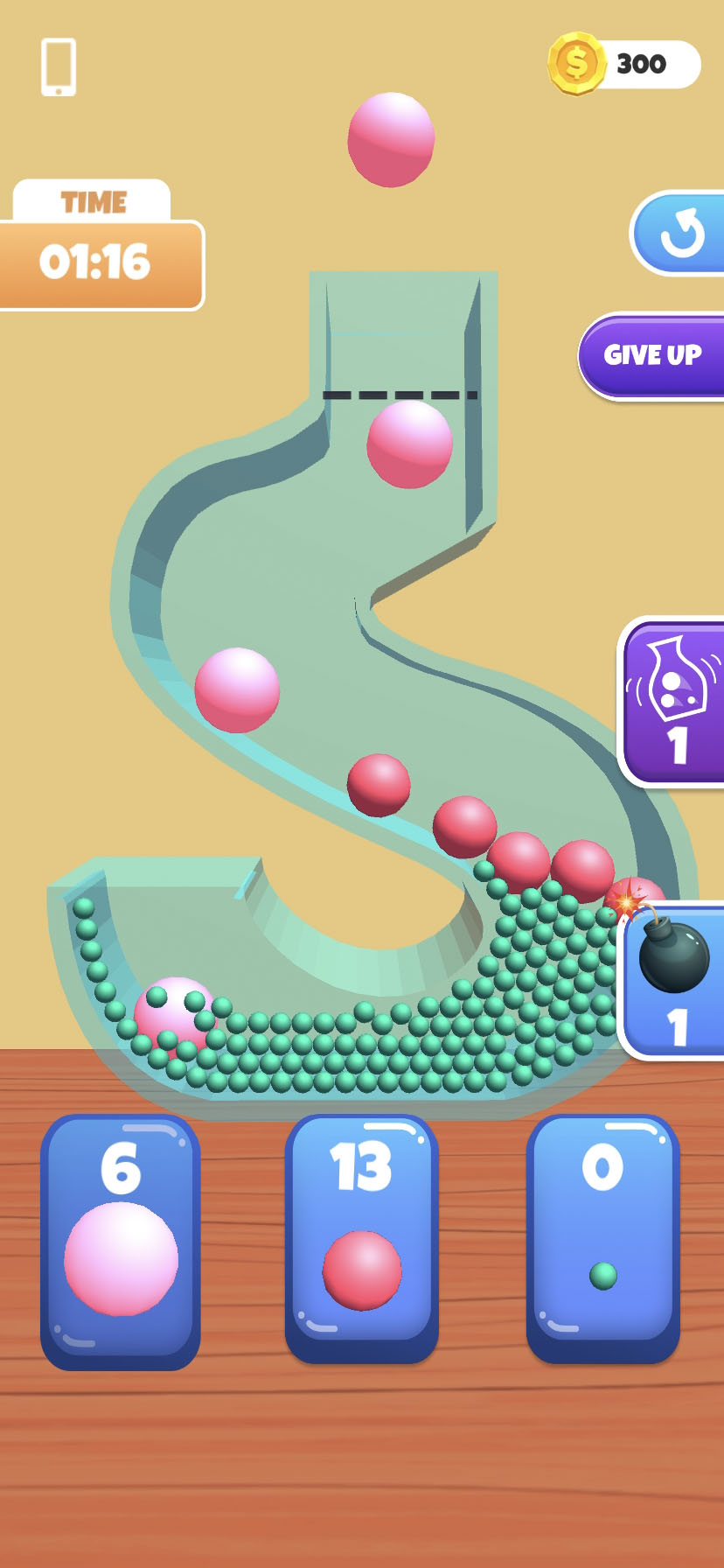Tap the phone vibration icon
Viewport: 724px width, 1568px height.
coord(59,66)
